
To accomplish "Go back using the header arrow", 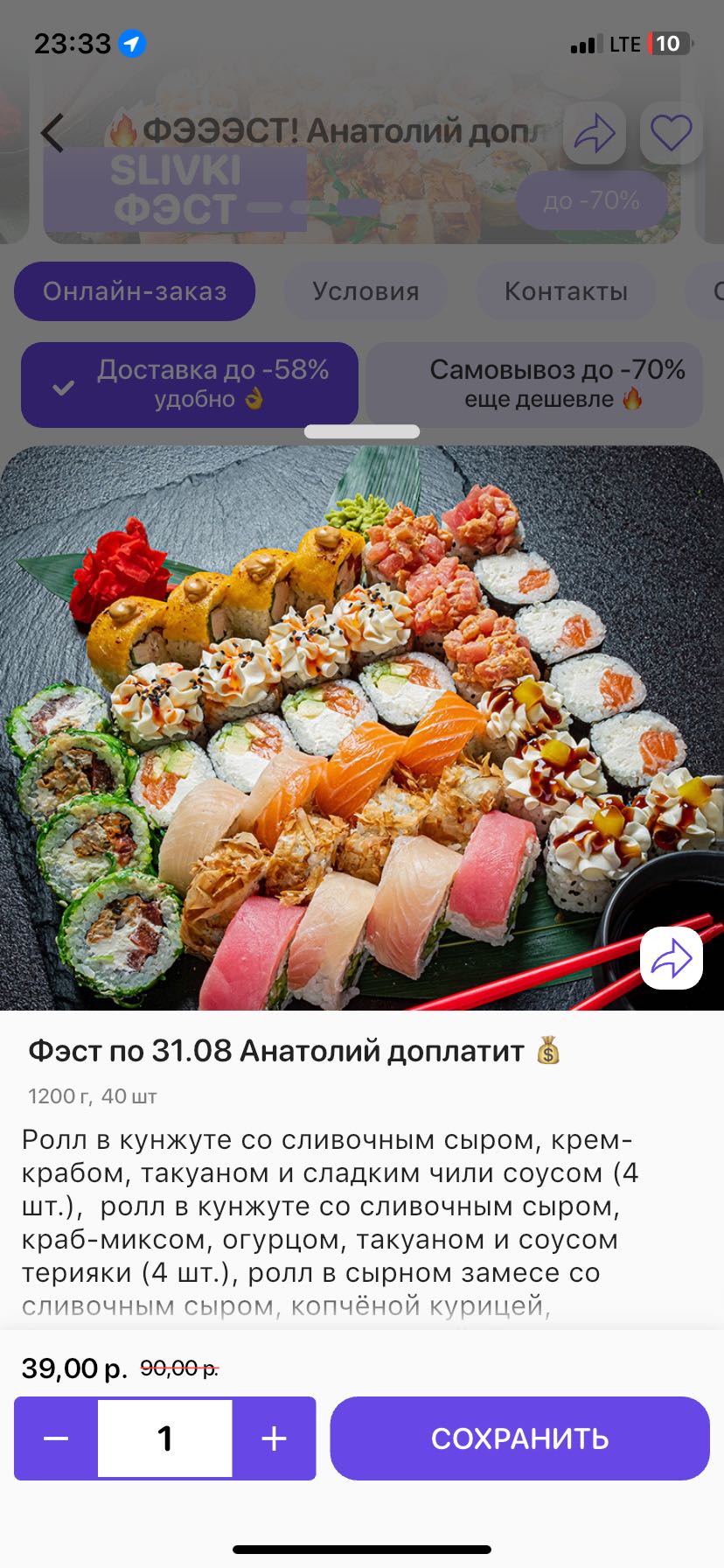I will [52, 134].
